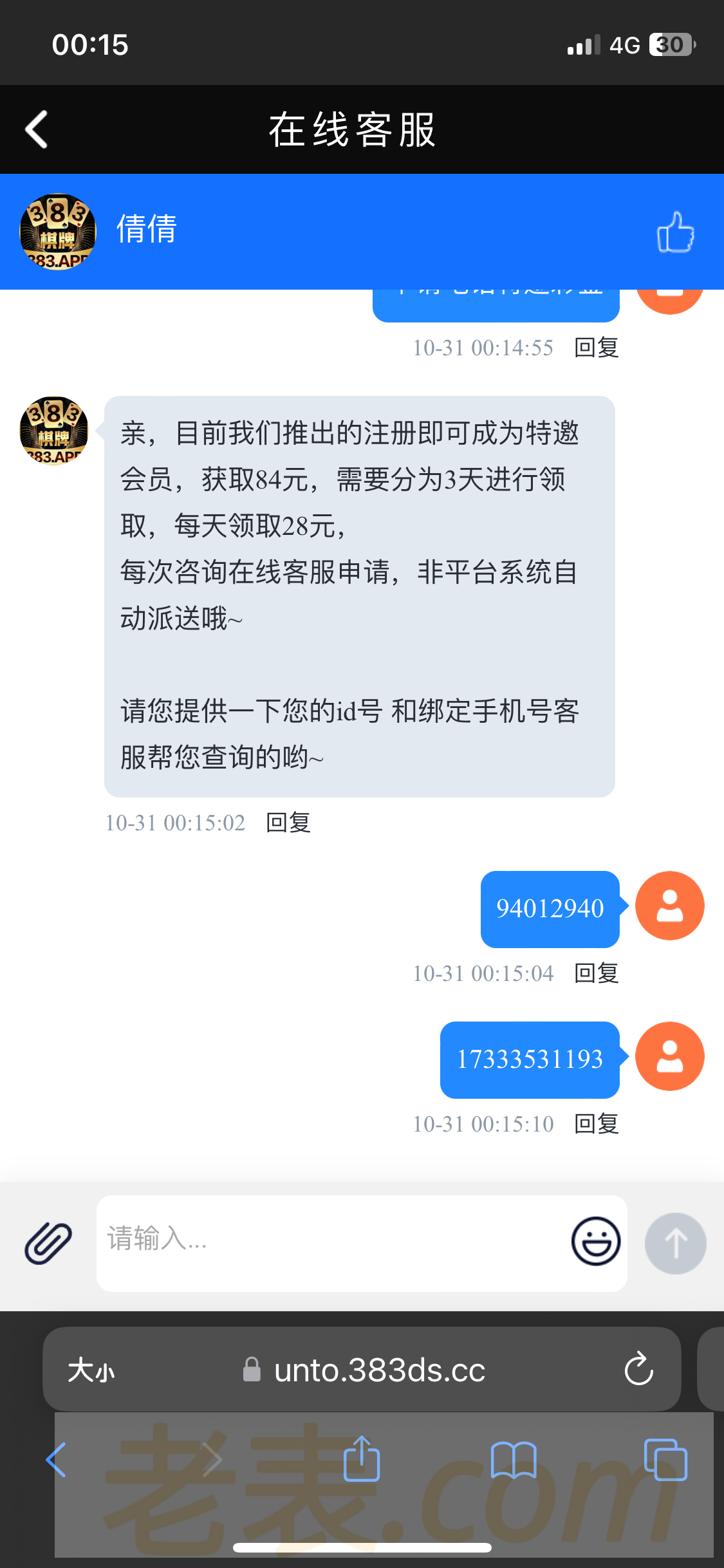Tap 回复 under the 00:14:55 message
This screenshot has height=1568, width=724.
[596, 348]
